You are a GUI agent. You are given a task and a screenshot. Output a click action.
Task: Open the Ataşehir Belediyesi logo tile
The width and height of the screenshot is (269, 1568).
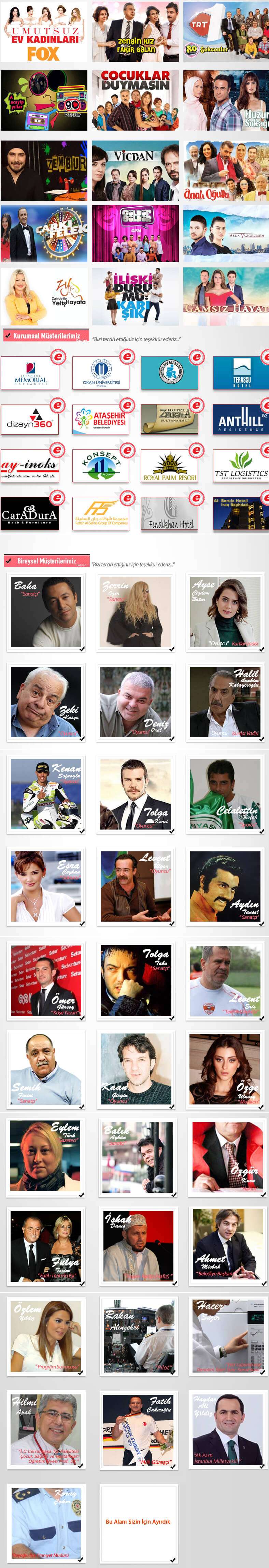[x=101, y=421]
